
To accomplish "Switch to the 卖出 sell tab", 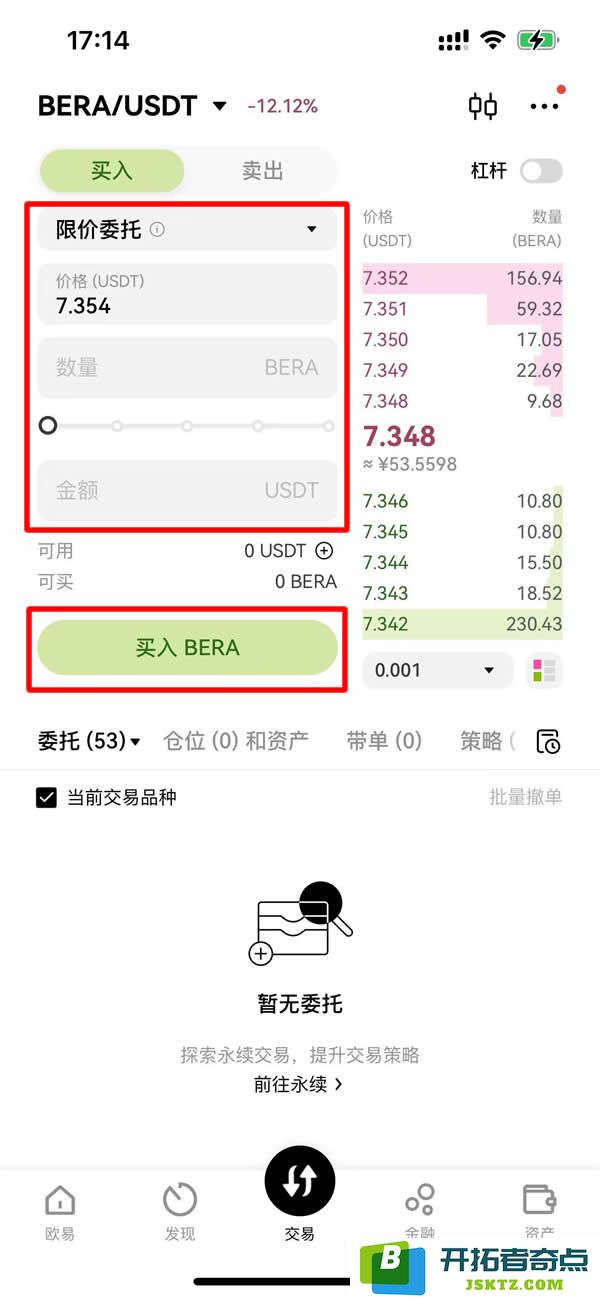I will click(263, 171).
